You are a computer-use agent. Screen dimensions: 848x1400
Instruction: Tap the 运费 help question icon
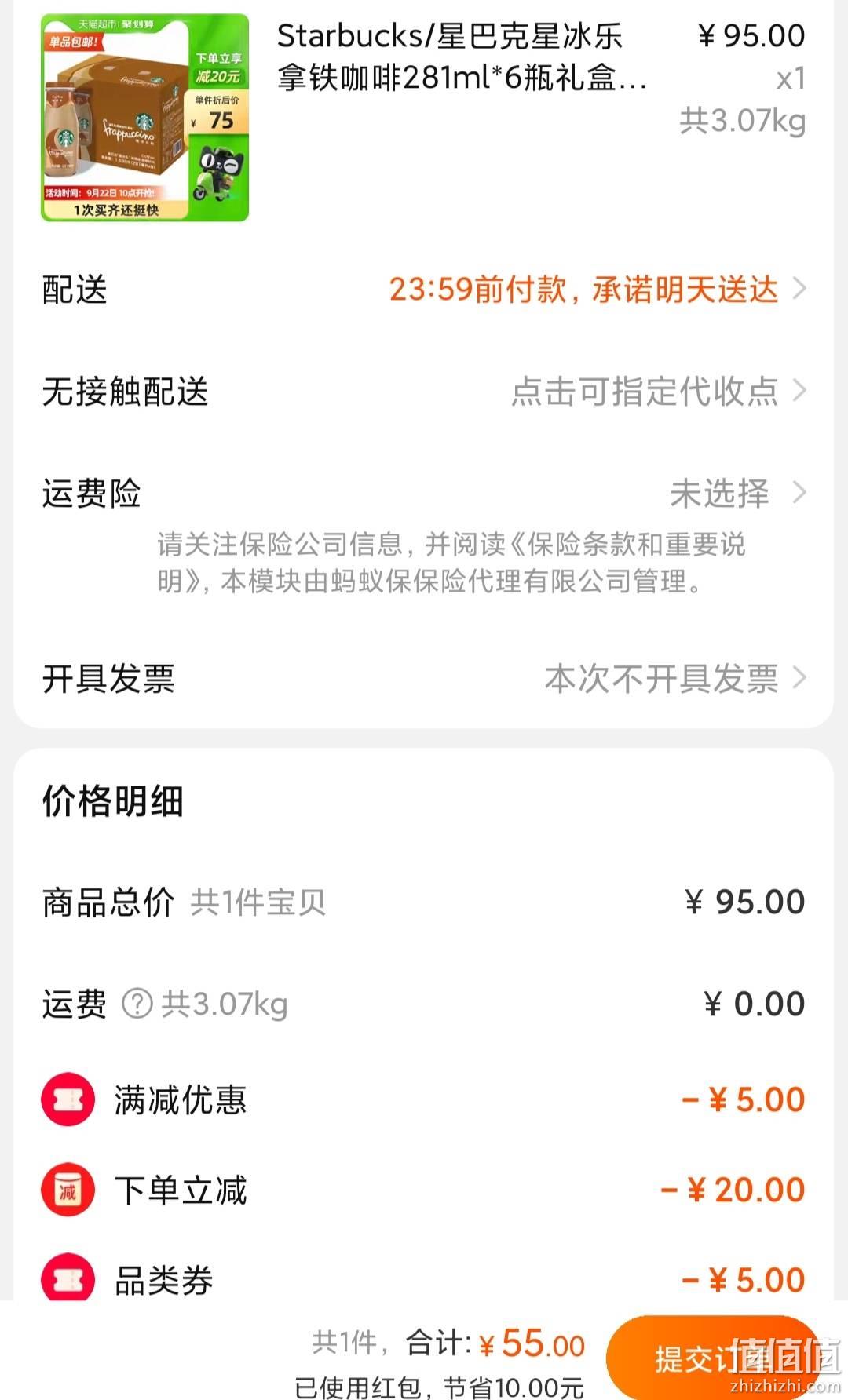point(137,1004)
